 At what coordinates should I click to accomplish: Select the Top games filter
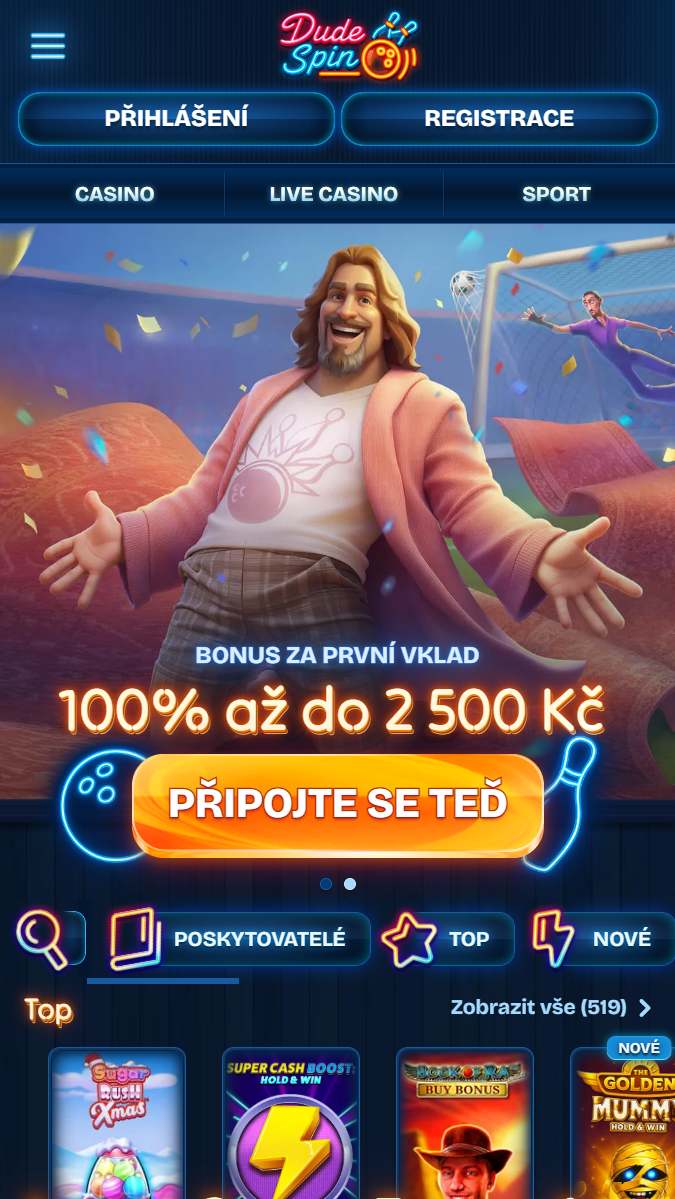click(448, 939)
